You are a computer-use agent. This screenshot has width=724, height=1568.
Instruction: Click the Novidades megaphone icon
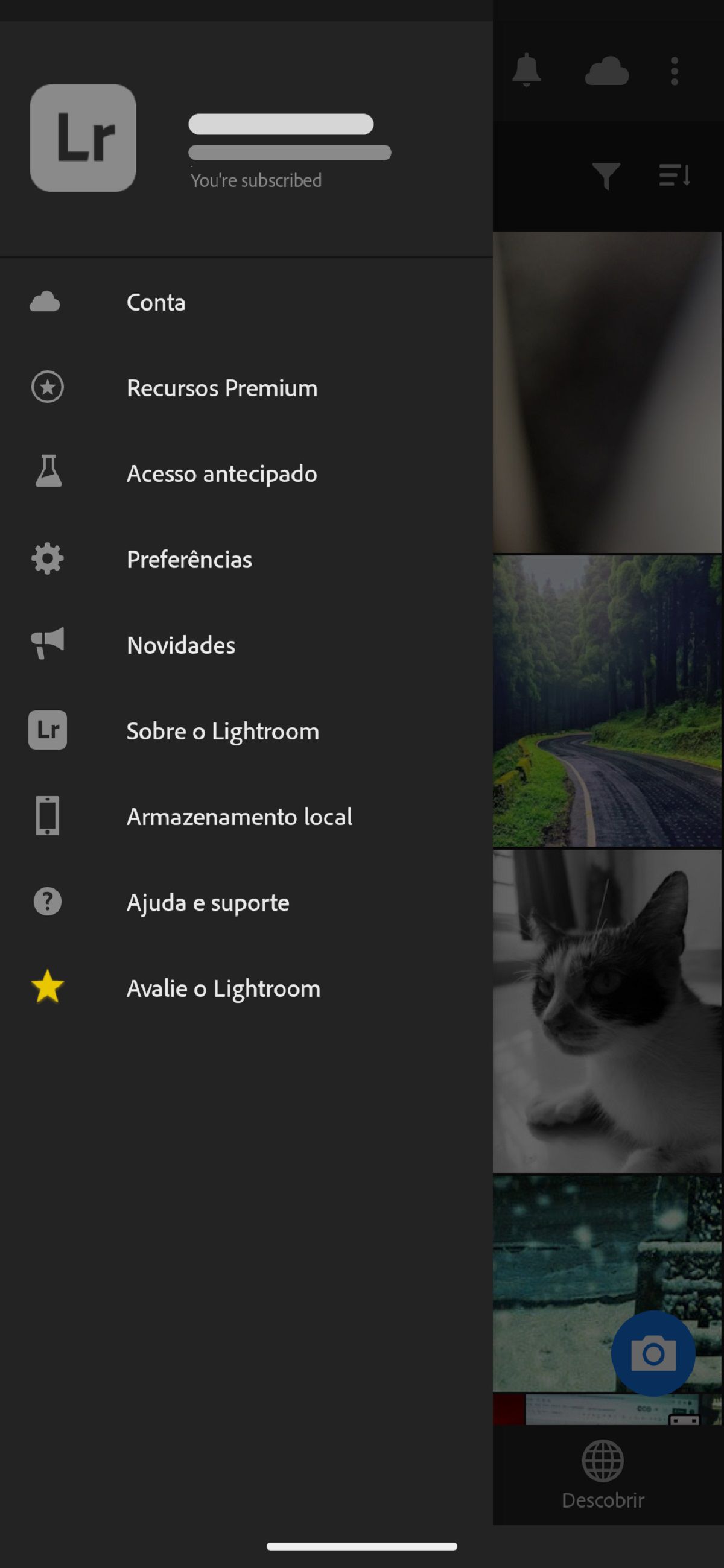48,645
